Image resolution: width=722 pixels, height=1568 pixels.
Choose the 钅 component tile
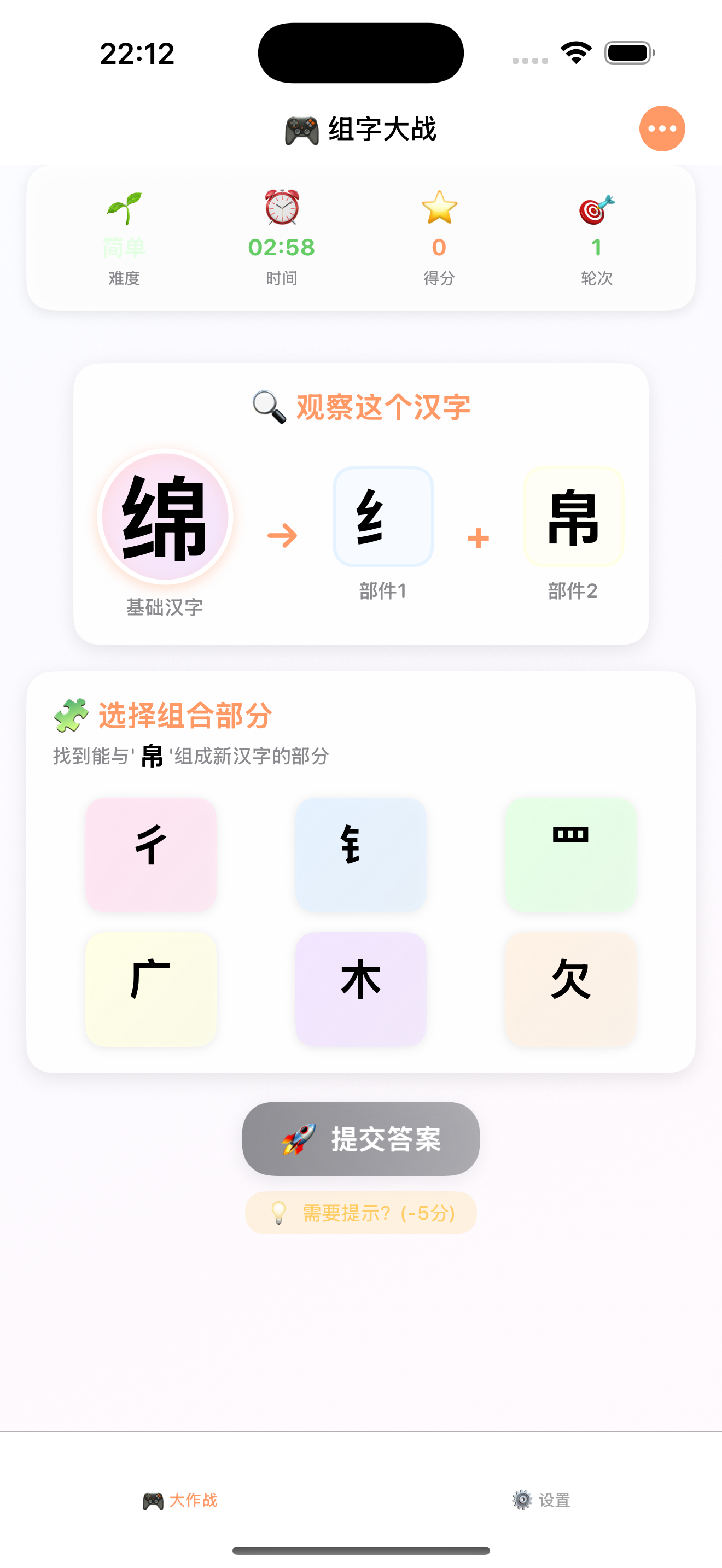pyautogui.click(x=360, y=854)
